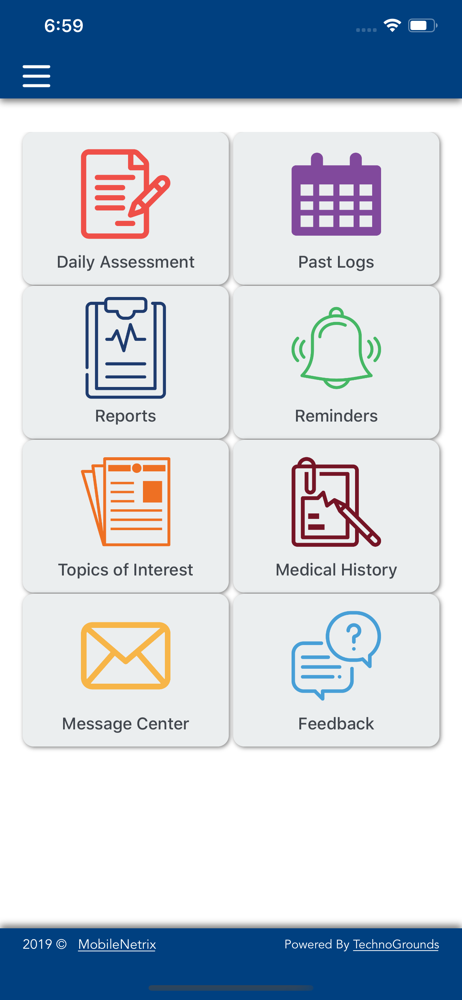Open Medical History

[x=336, y=516]
